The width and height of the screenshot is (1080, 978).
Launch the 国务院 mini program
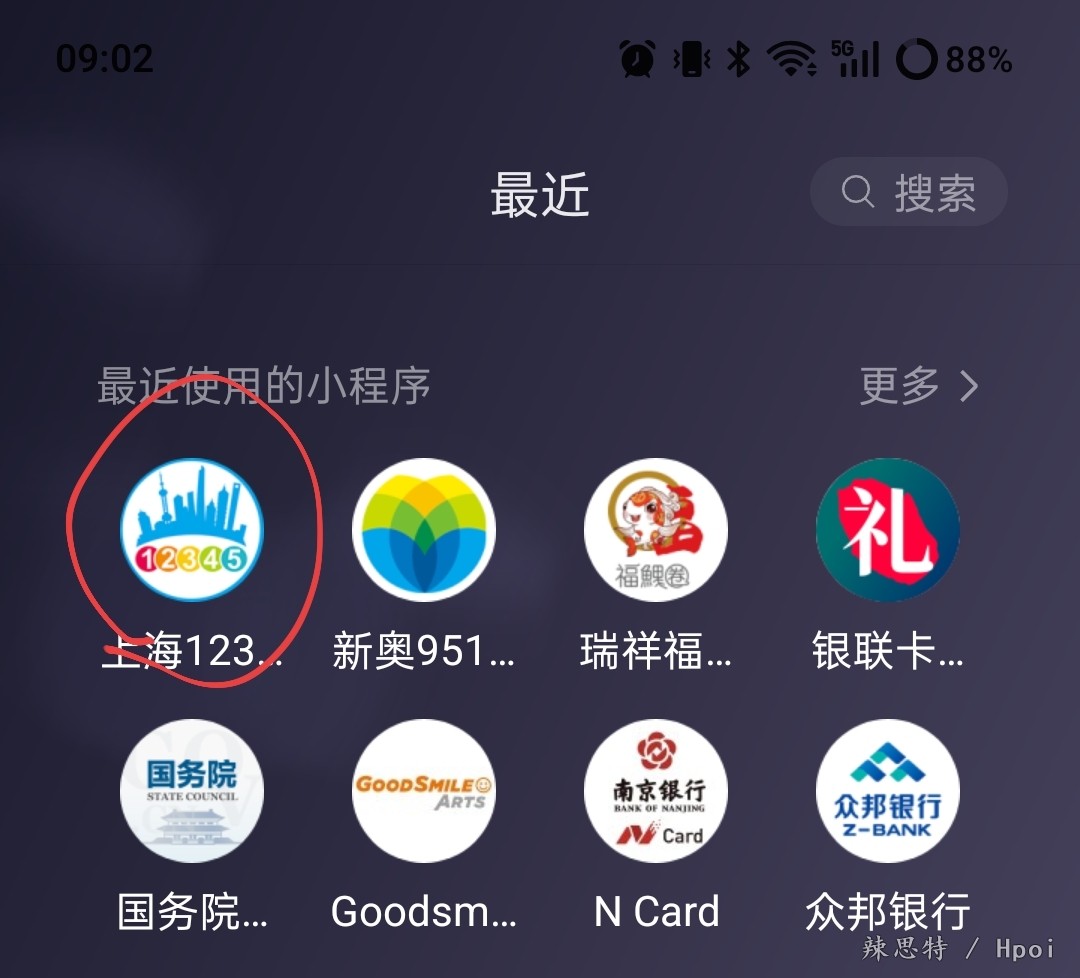(192, 790)
